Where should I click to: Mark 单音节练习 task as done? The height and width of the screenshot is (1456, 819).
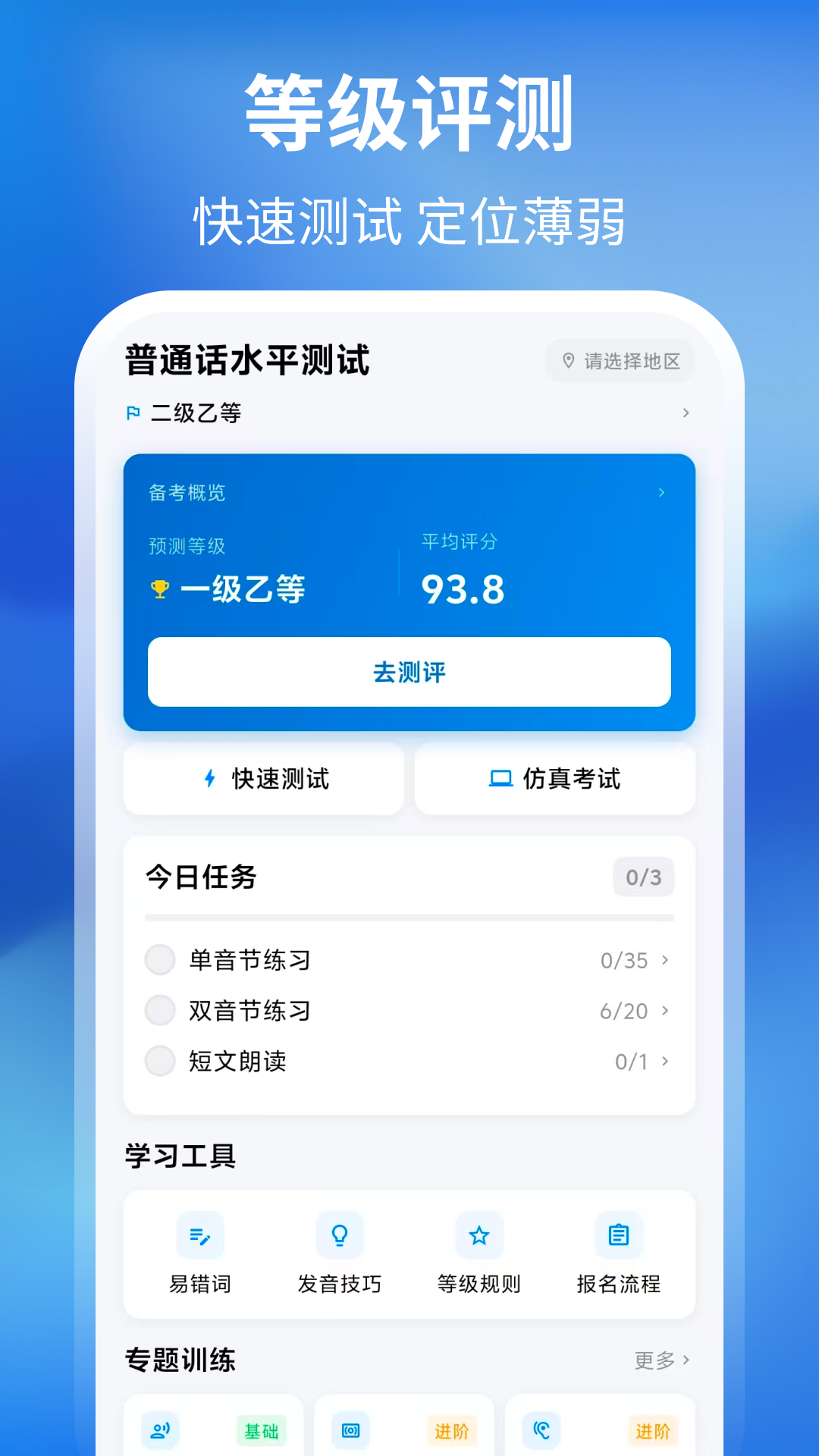coord(160,959)
